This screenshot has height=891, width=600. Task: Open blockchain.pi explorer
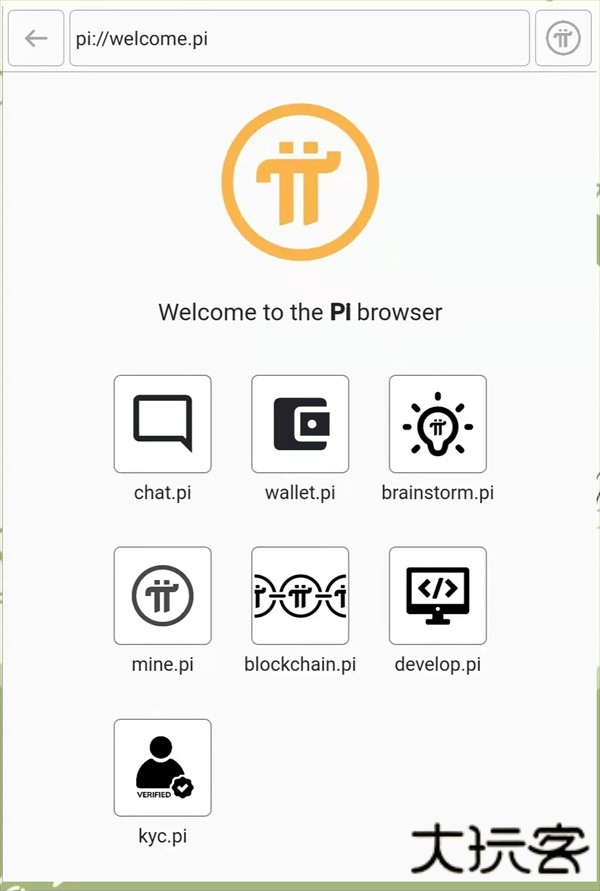(300, 596)
